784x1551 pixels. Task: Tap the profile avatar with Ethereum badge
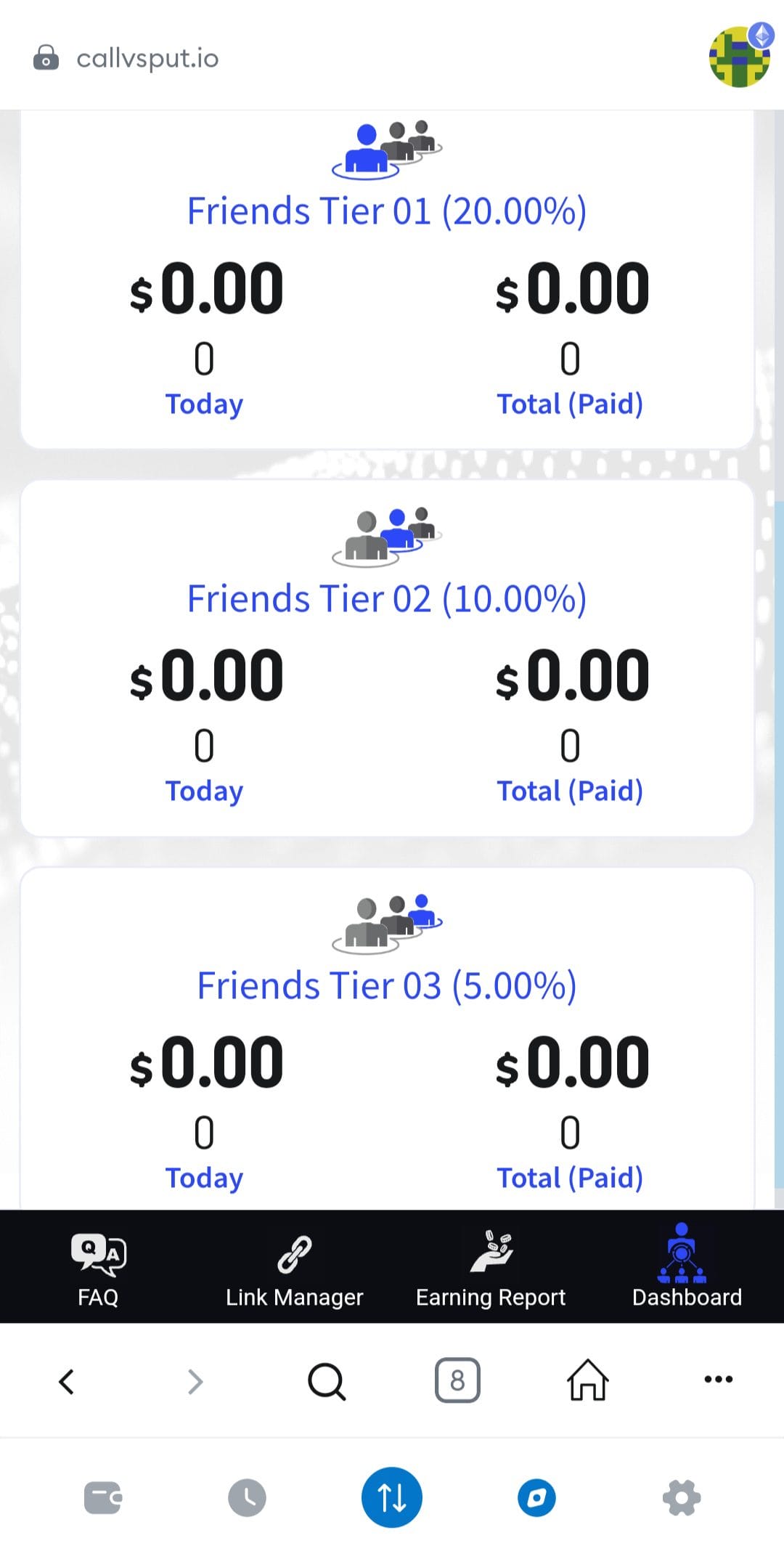(739, 57)
